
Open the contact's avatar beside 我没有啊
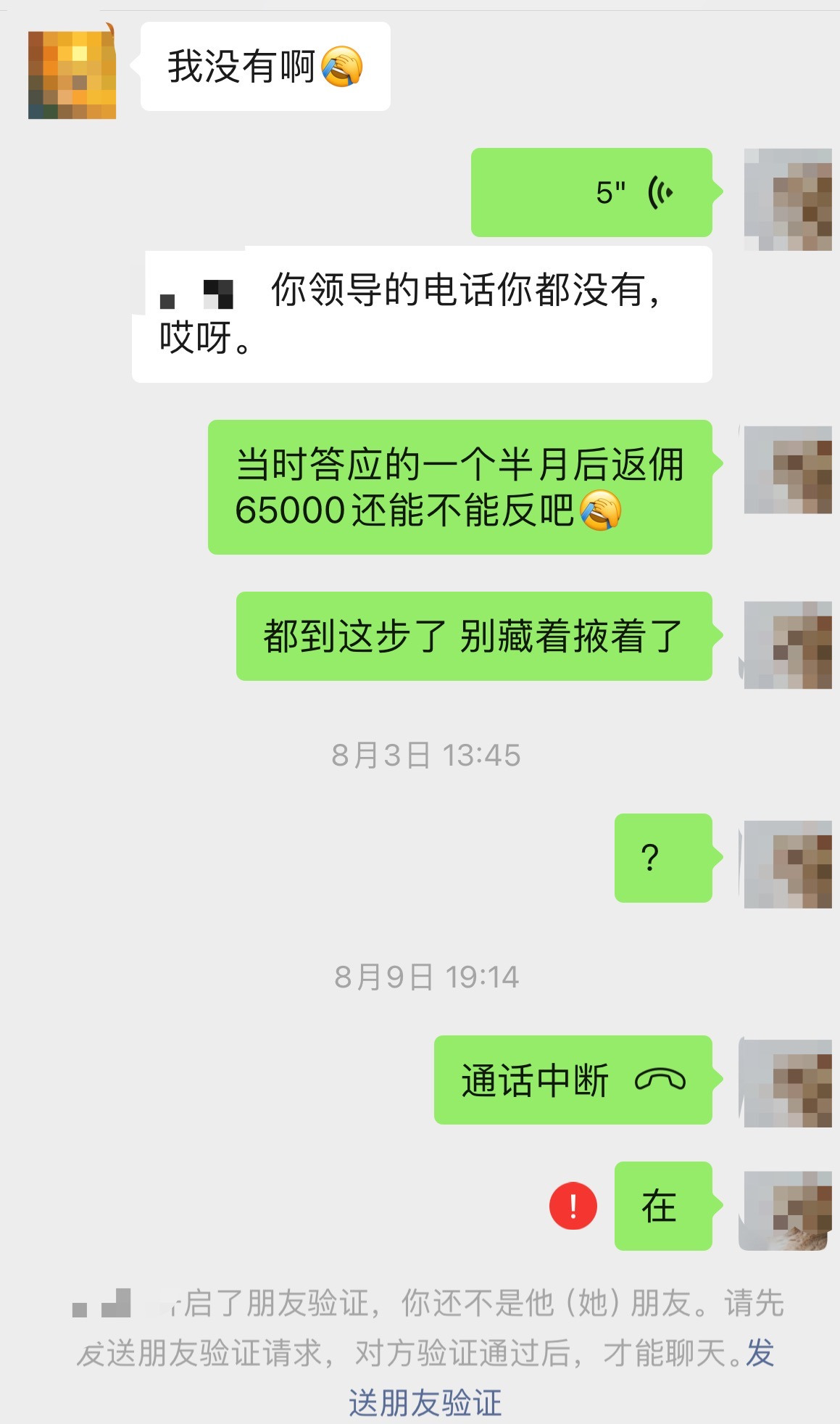[x=72, y=75]
